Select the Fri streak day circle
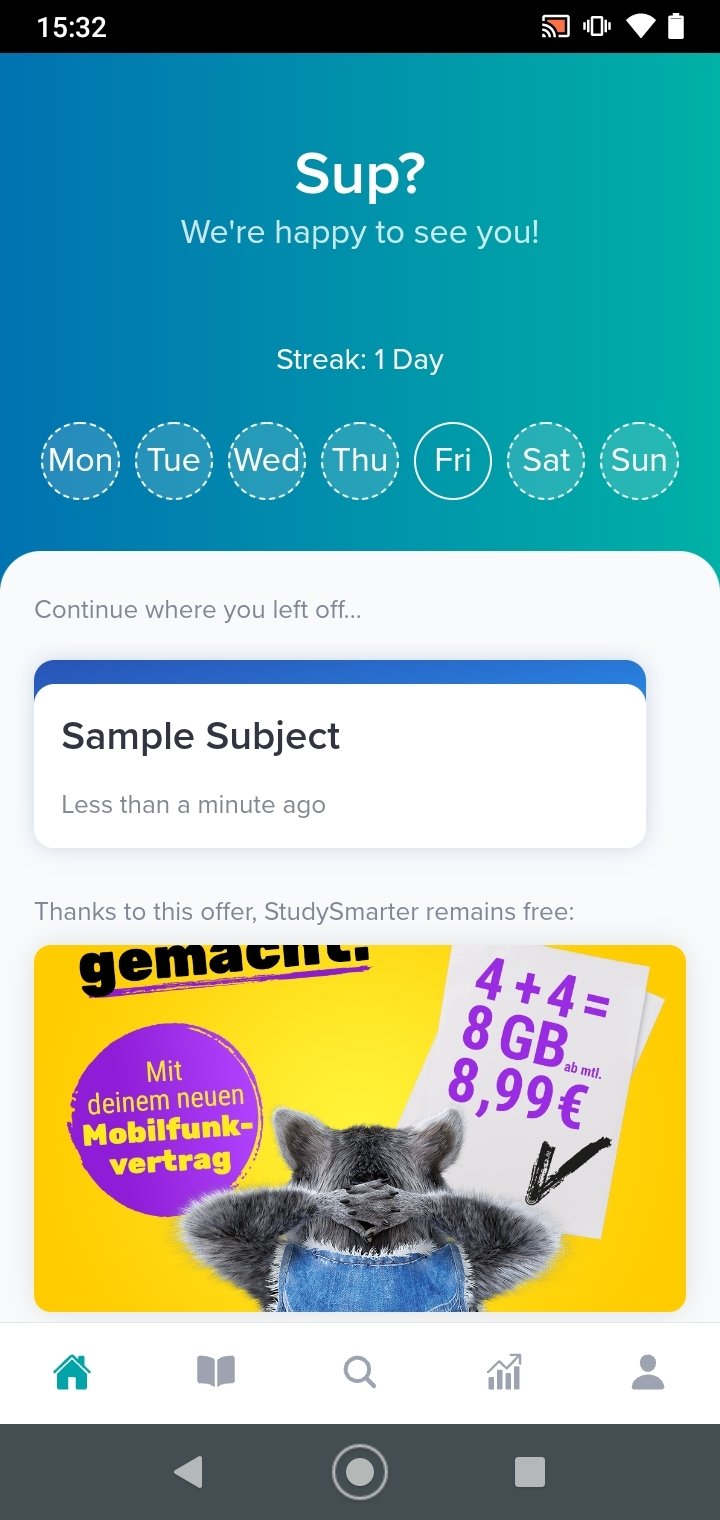 [x=453, y=461]
